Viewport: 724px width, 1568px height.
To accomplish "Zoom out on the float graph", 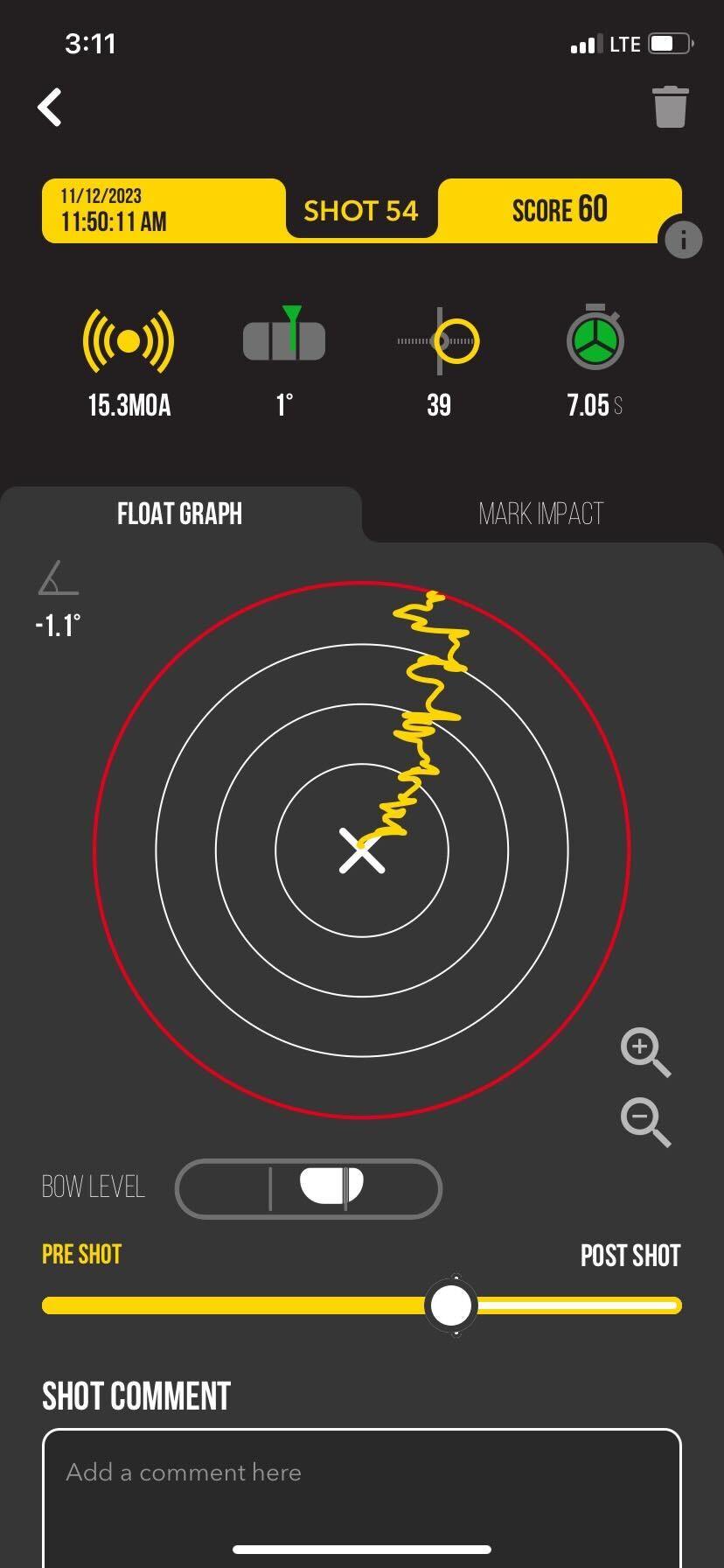I will coord(644,1121).
